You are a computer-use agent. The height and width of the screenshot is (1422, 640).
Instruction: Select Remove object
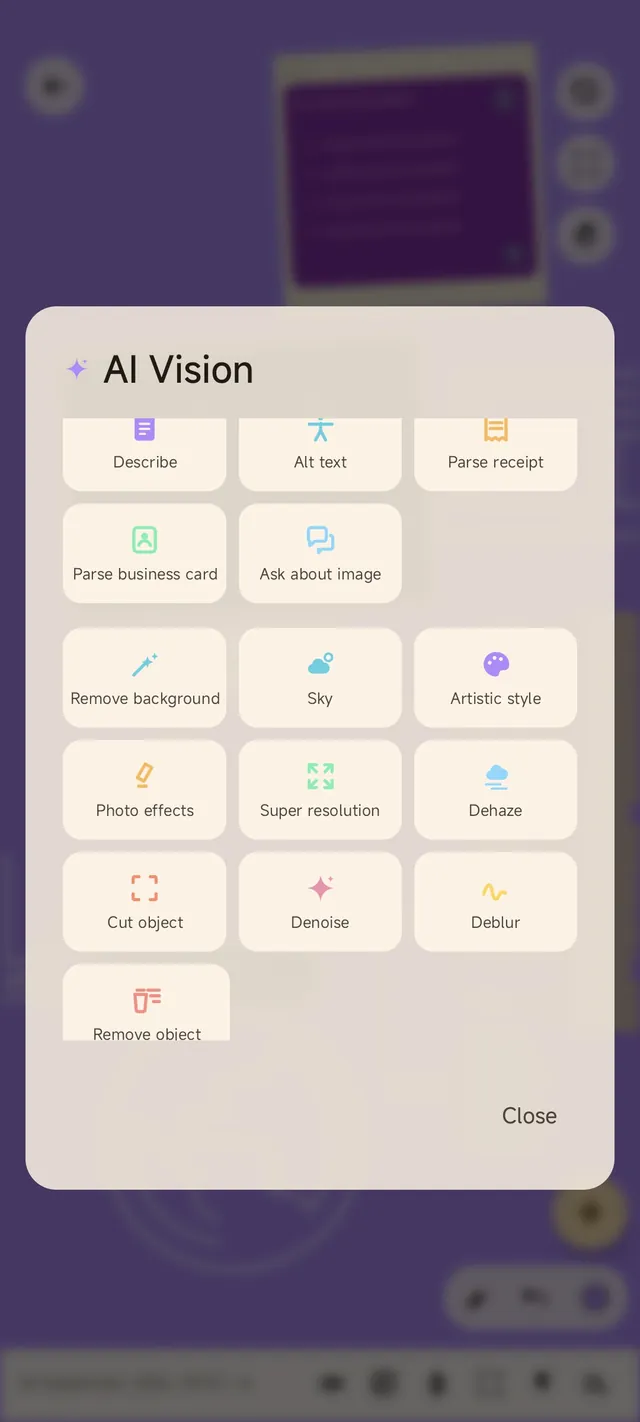[147, 1003]
